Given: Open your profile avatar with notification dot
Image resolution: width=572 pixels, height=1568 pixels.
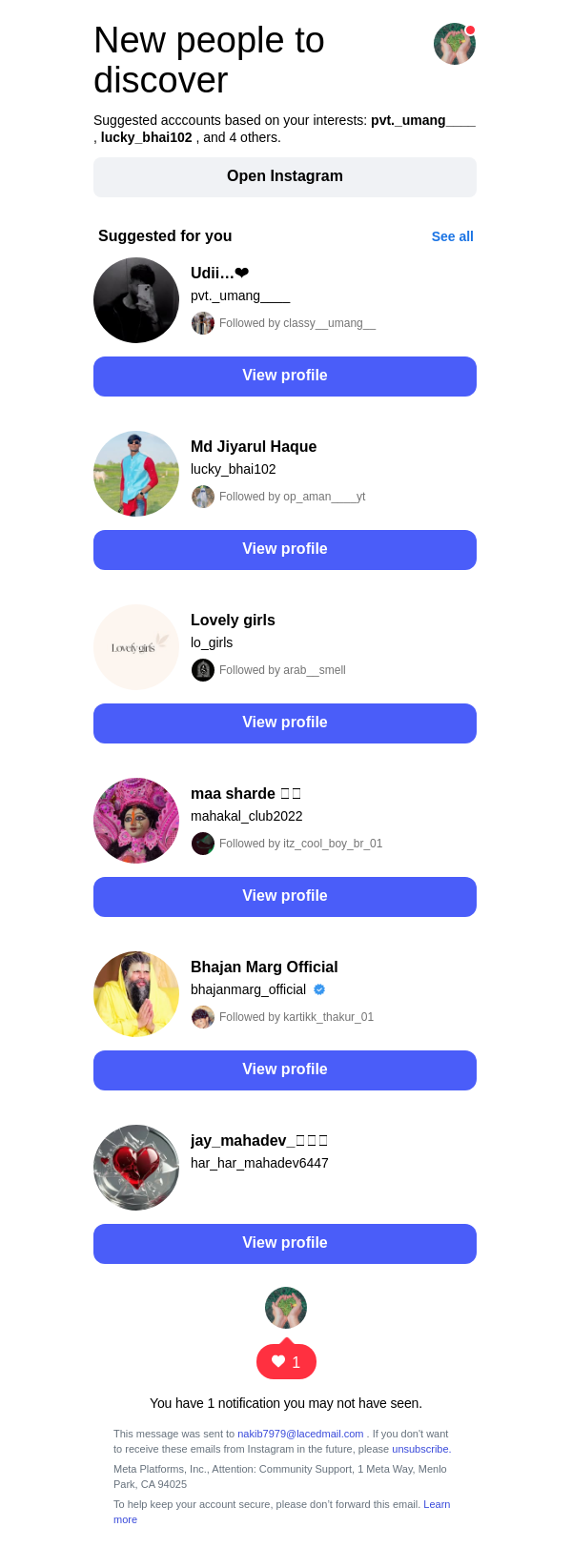Looking at the screenshot, I should click(455, 44).
